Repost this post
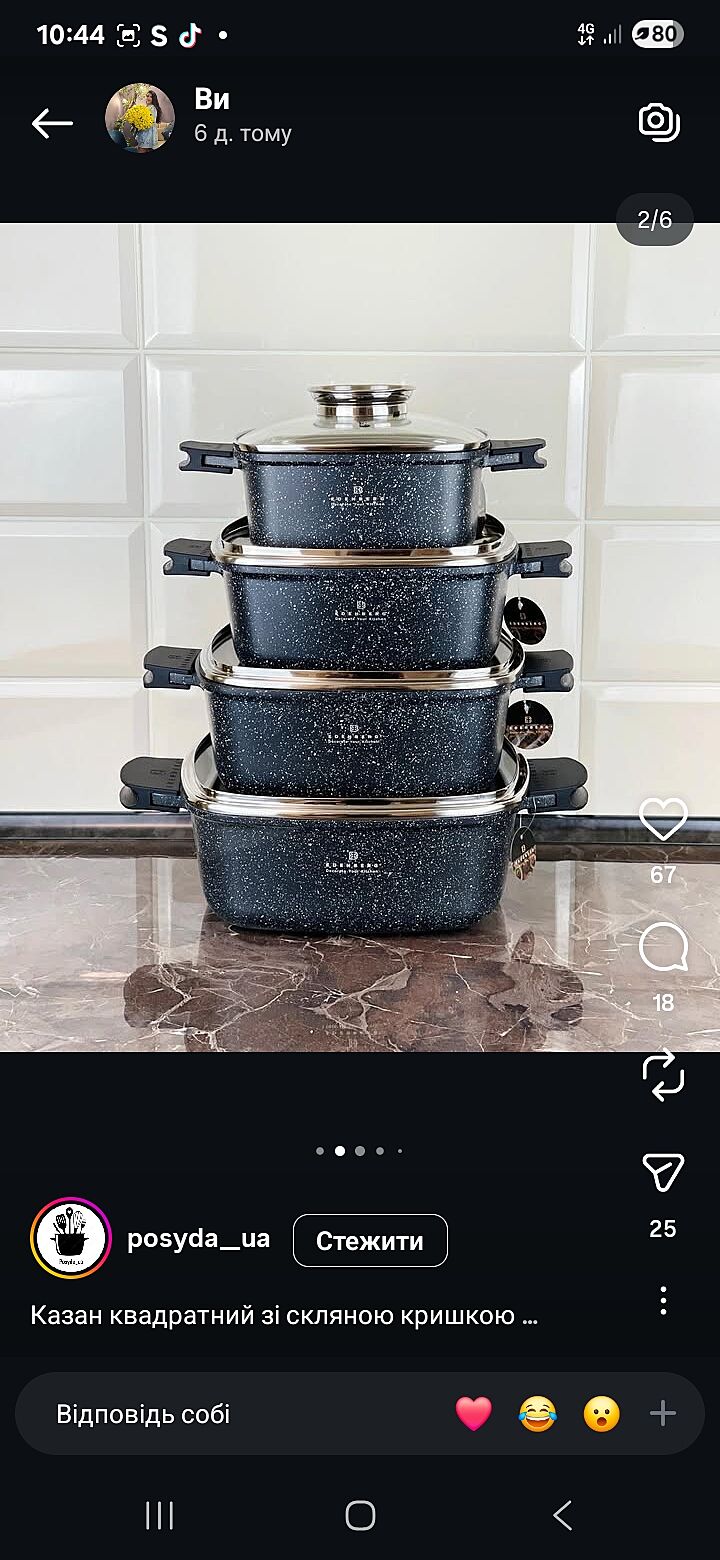Viewport: 720px width, 1560px height. 663,1076
